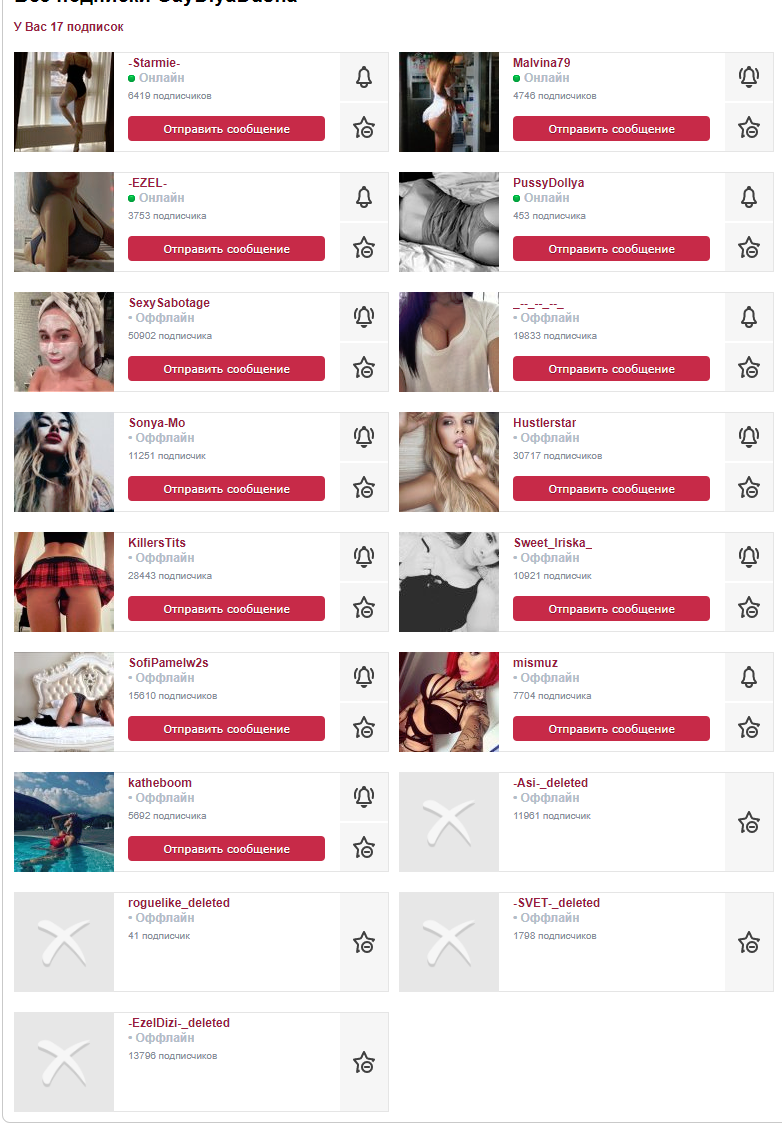
Task: Send a message to -Starmie-
Action: [226, 129]
